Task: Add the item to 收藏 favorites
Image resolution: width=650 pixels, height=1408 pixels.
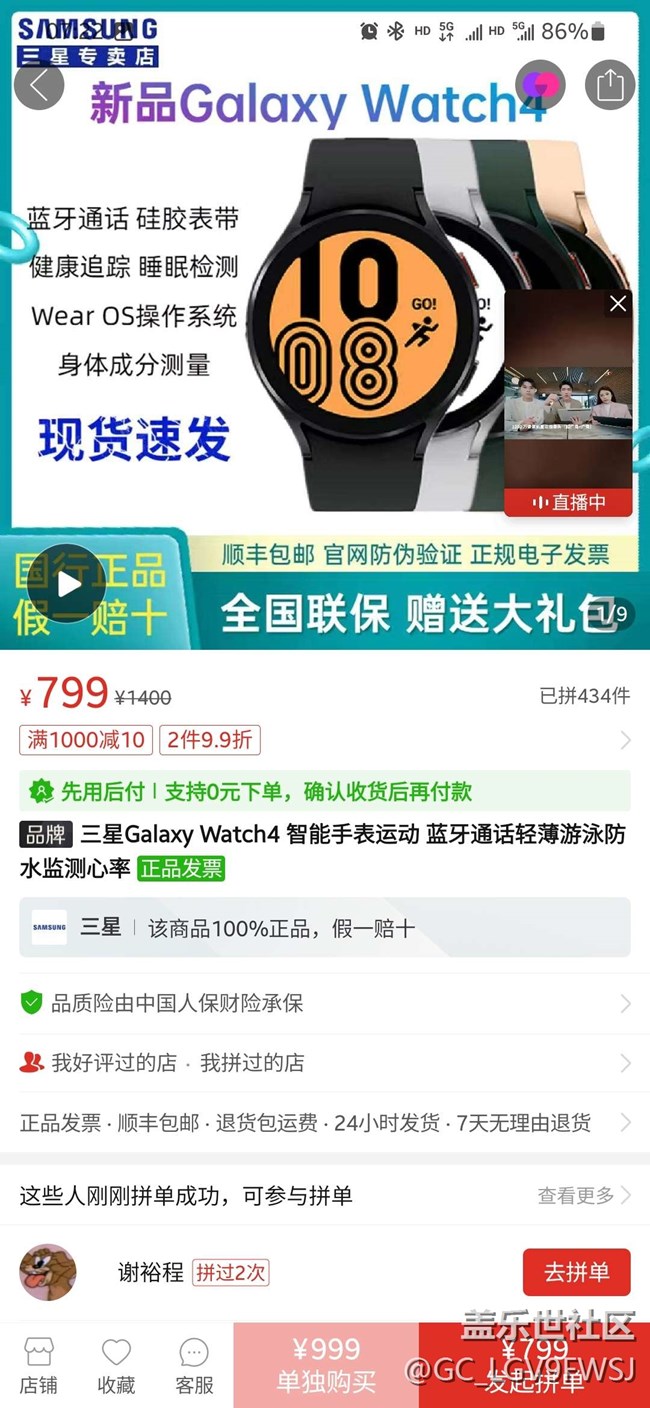Action: coord(116,1365)
